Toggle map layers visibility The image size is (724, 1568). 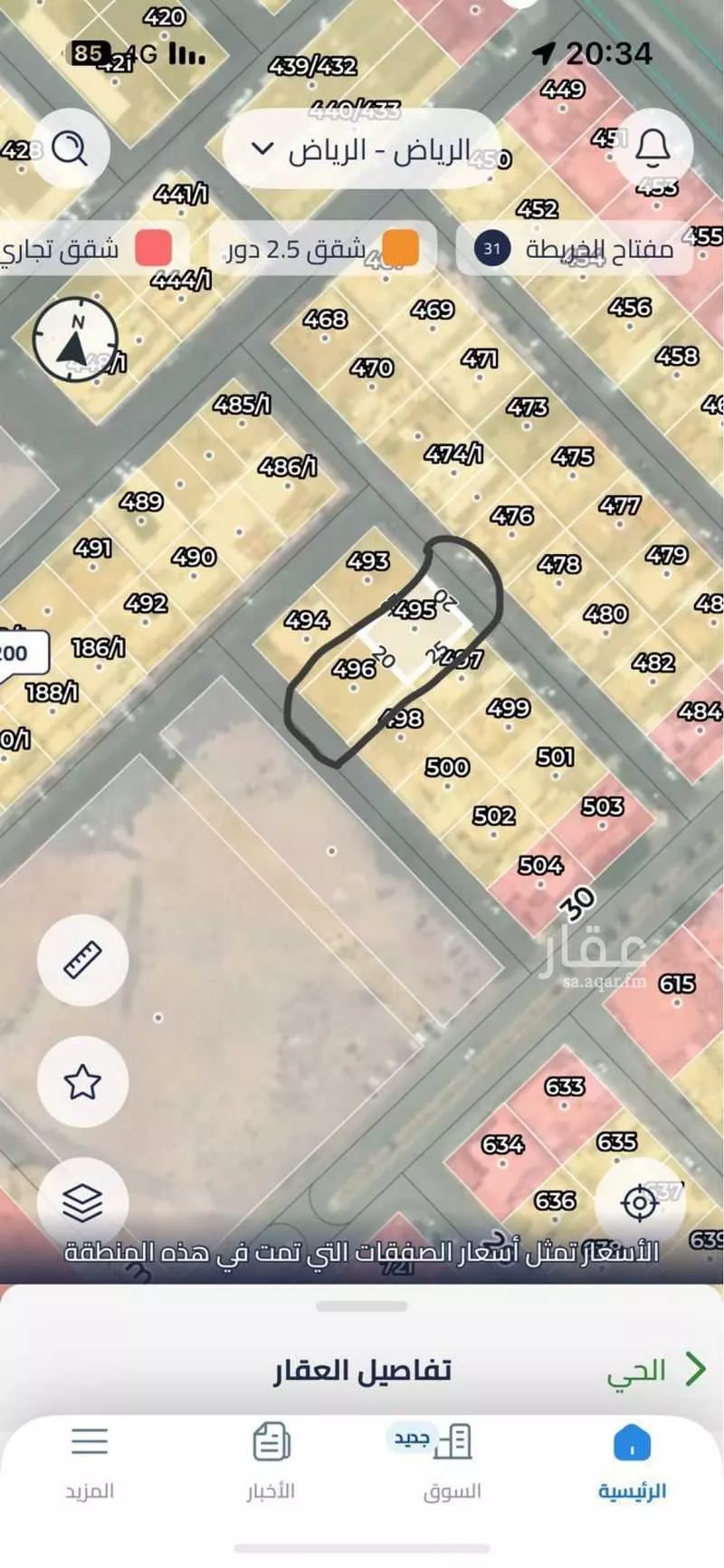[x=83, y=1204]
